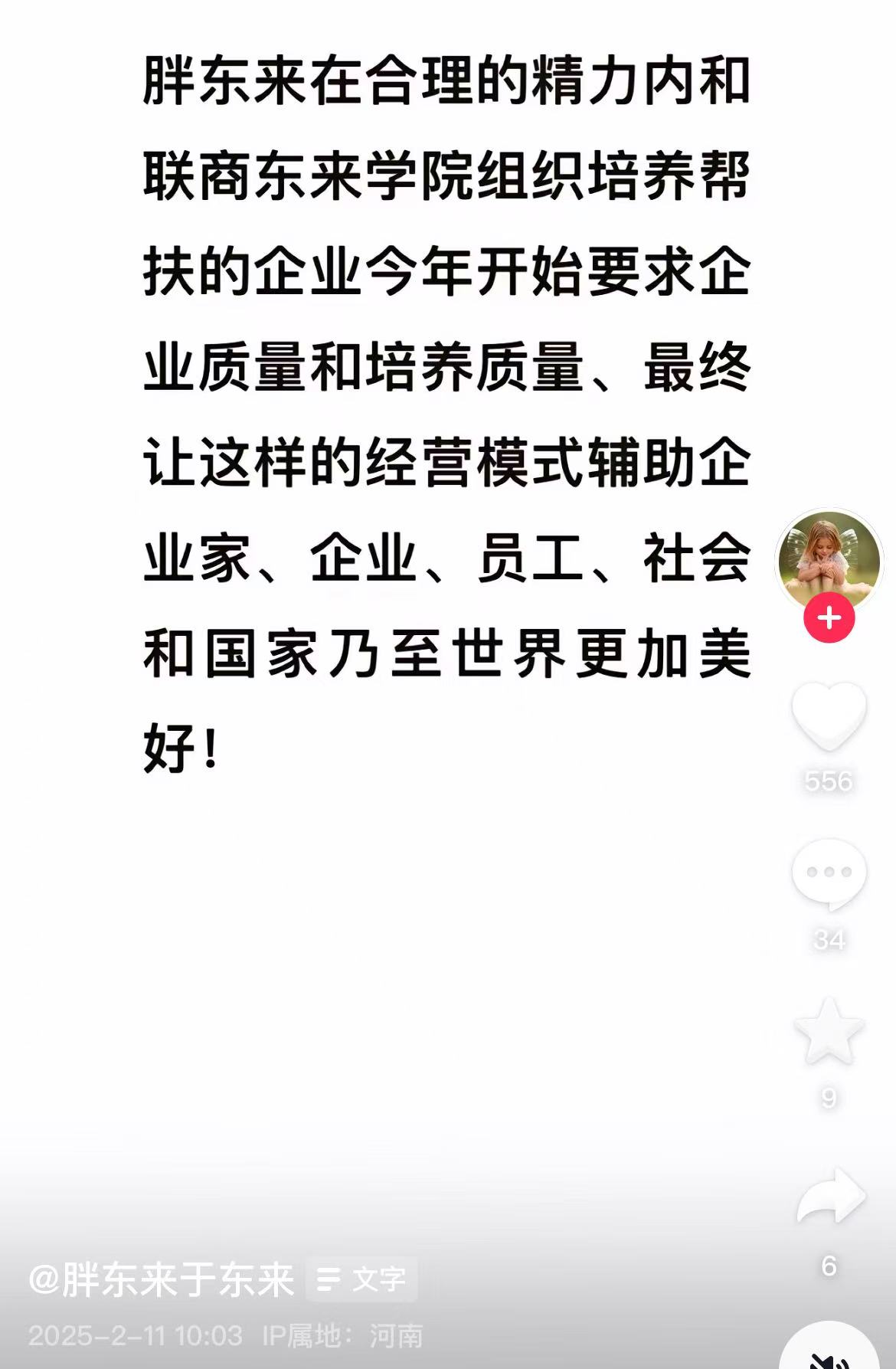Follow the author with the red plus button
The width and height of the screenshot is (896, 1369).
[x=829, y=617]
